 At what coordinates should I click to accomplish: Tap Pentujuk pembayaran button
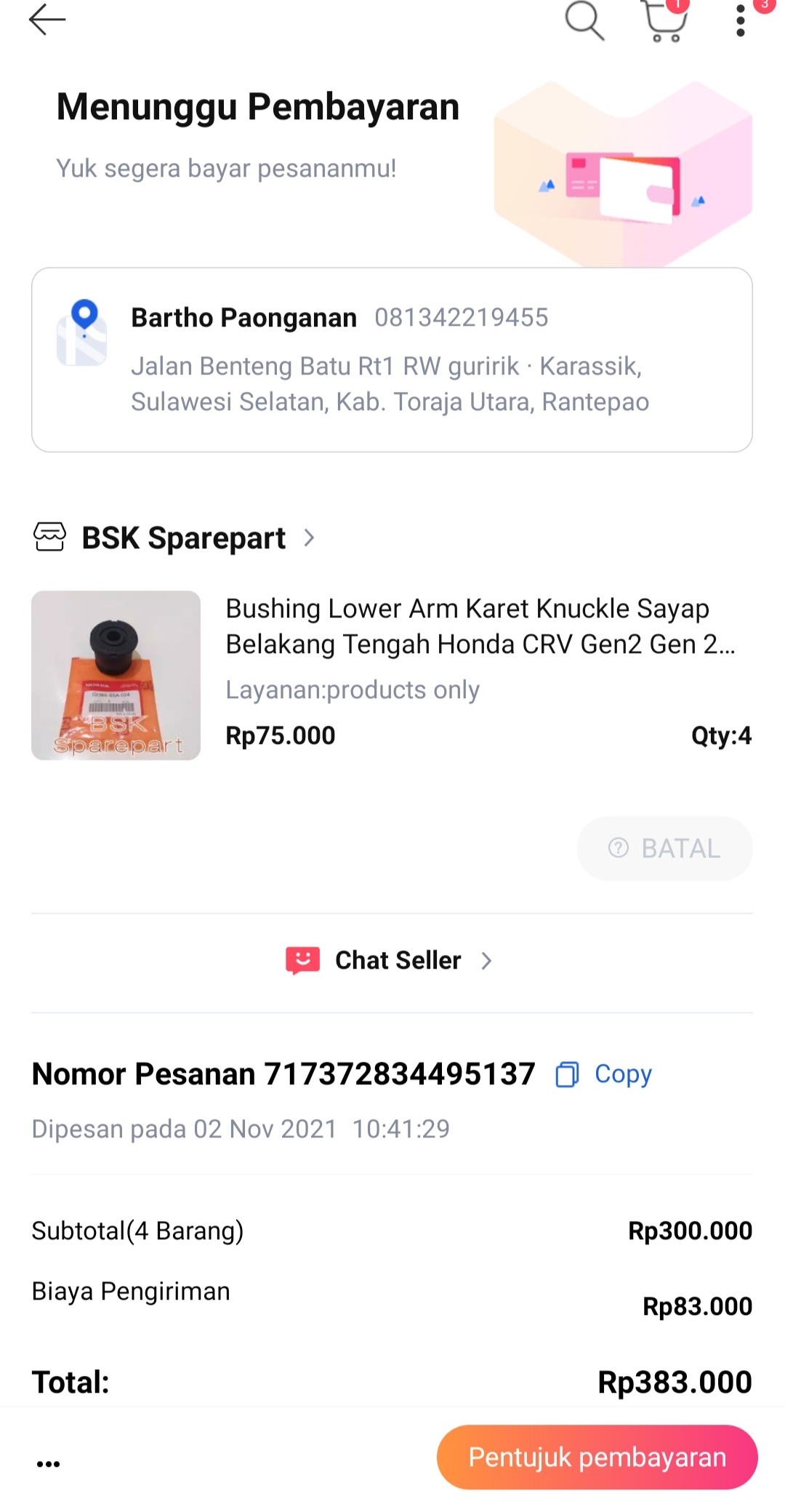tap(597, 1457)
